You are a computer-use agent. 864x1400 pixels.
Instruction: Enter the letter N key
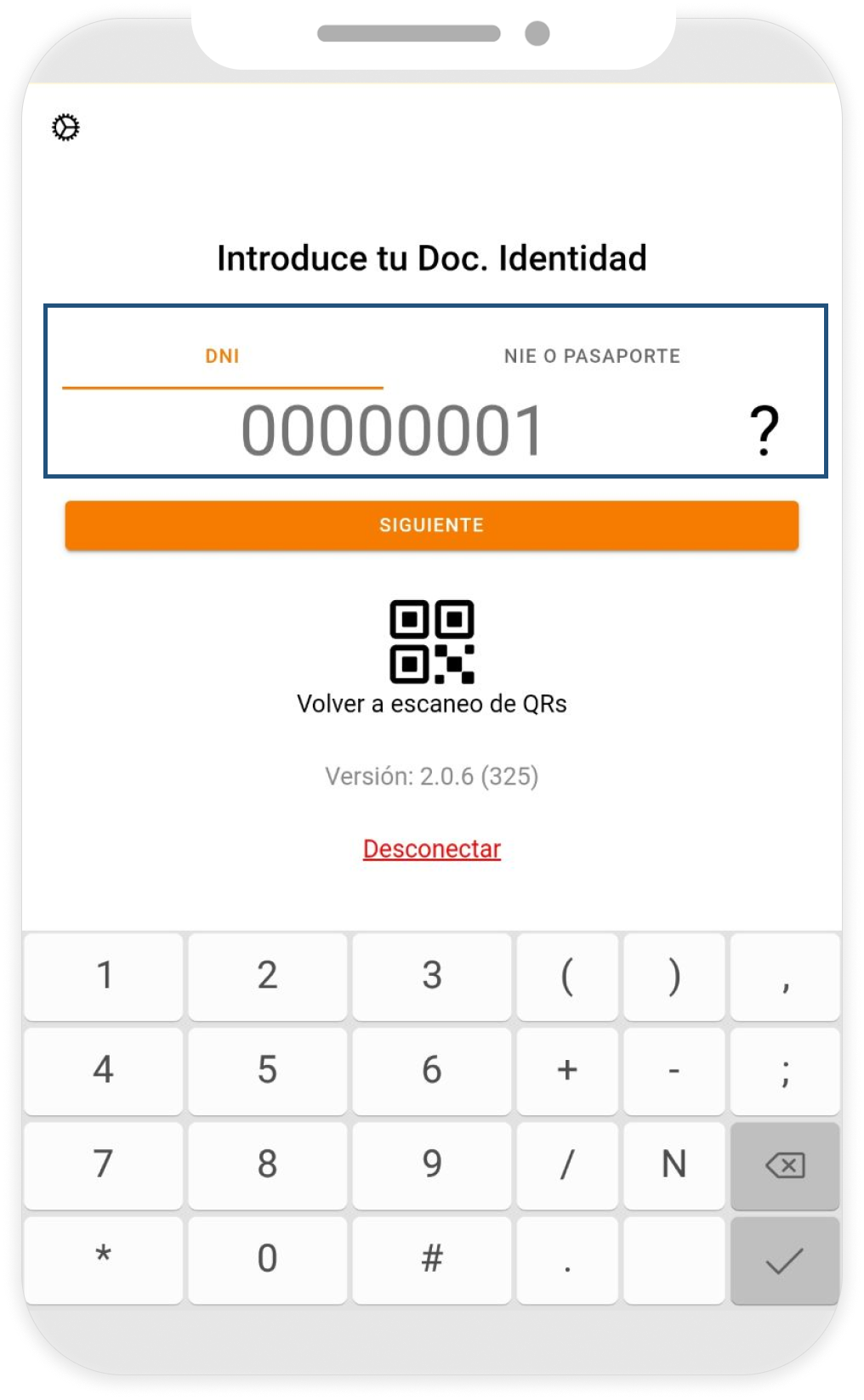674,1165
